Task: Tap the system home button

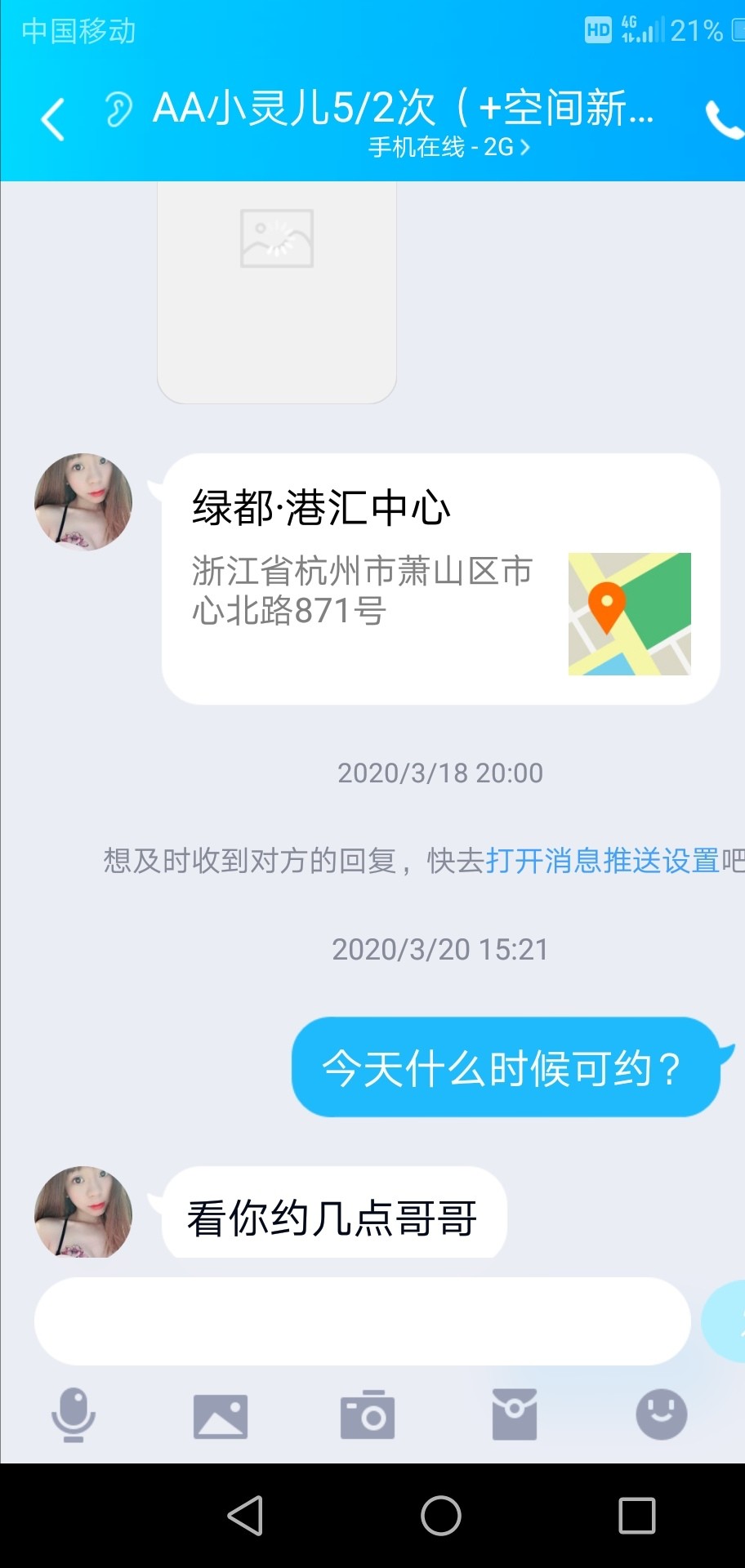Action: coord(441,1516)
